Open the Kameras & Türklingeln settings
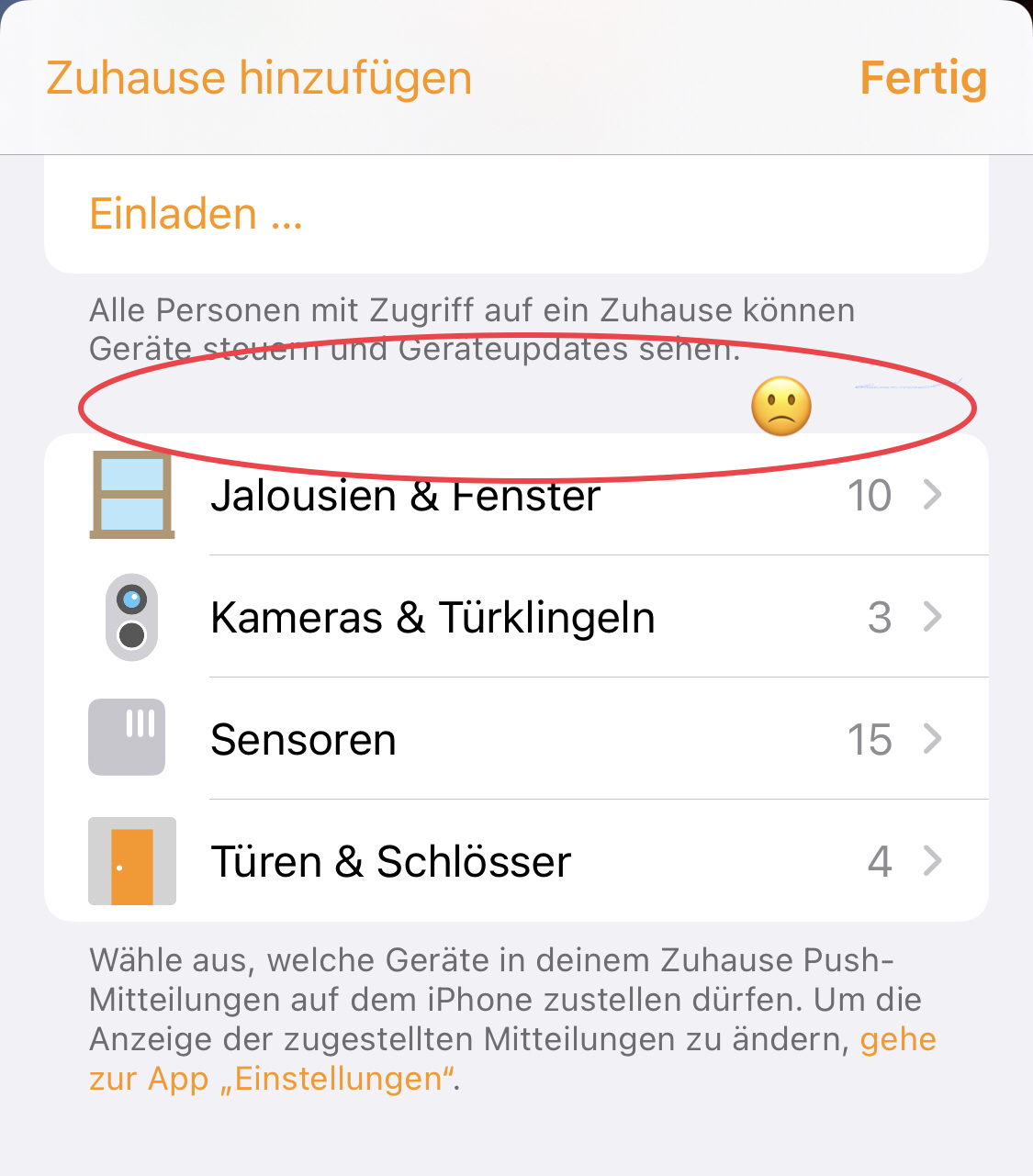1033x1176 pixels. [x=514, y=617]
